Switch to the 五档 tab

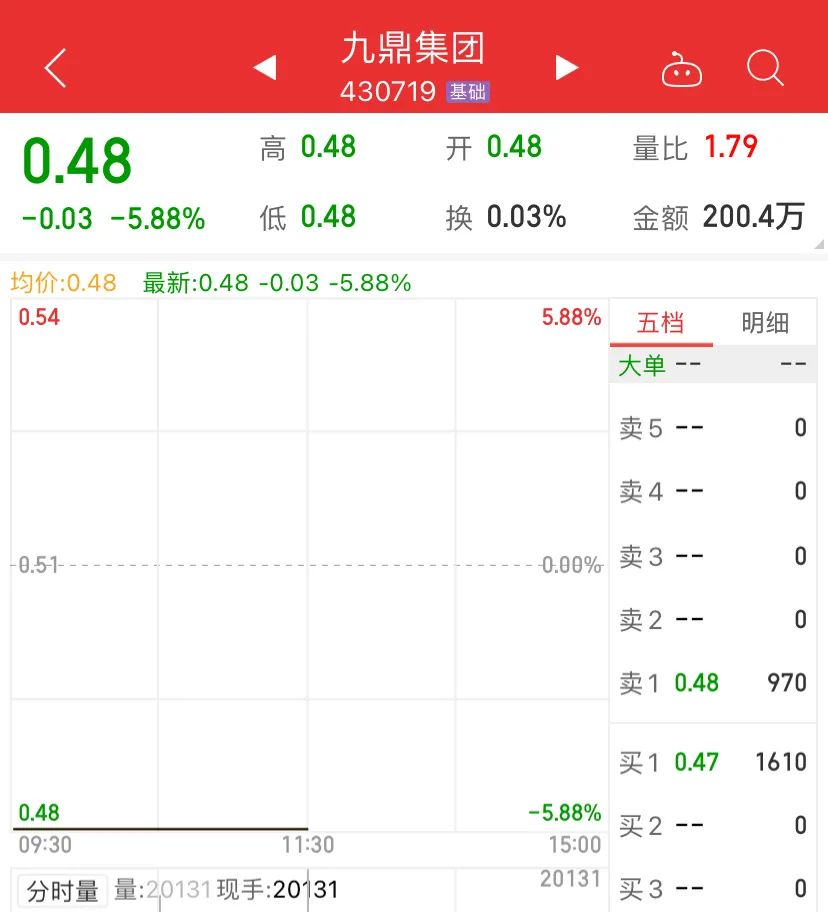(661, 322)
